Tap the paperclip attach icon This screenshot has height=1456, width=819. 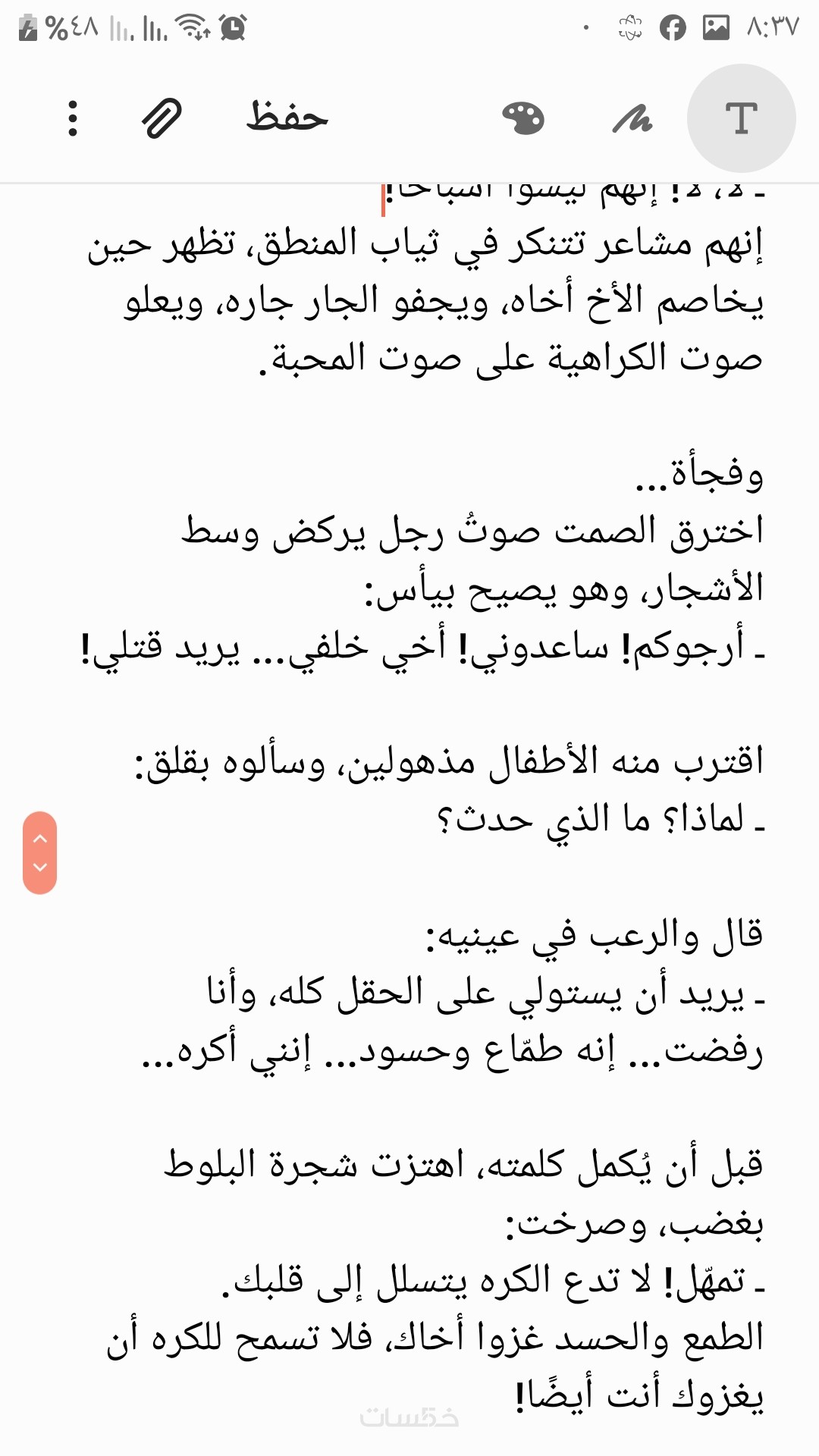(x=162, y=118)
